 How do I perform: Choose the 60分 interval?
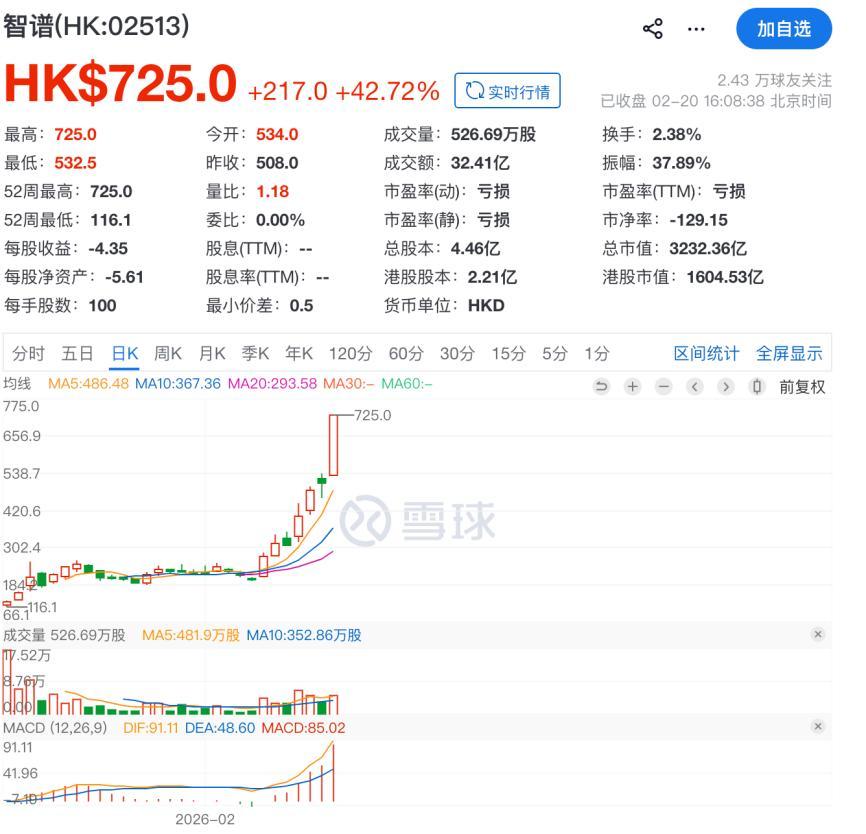coord(405,353)
